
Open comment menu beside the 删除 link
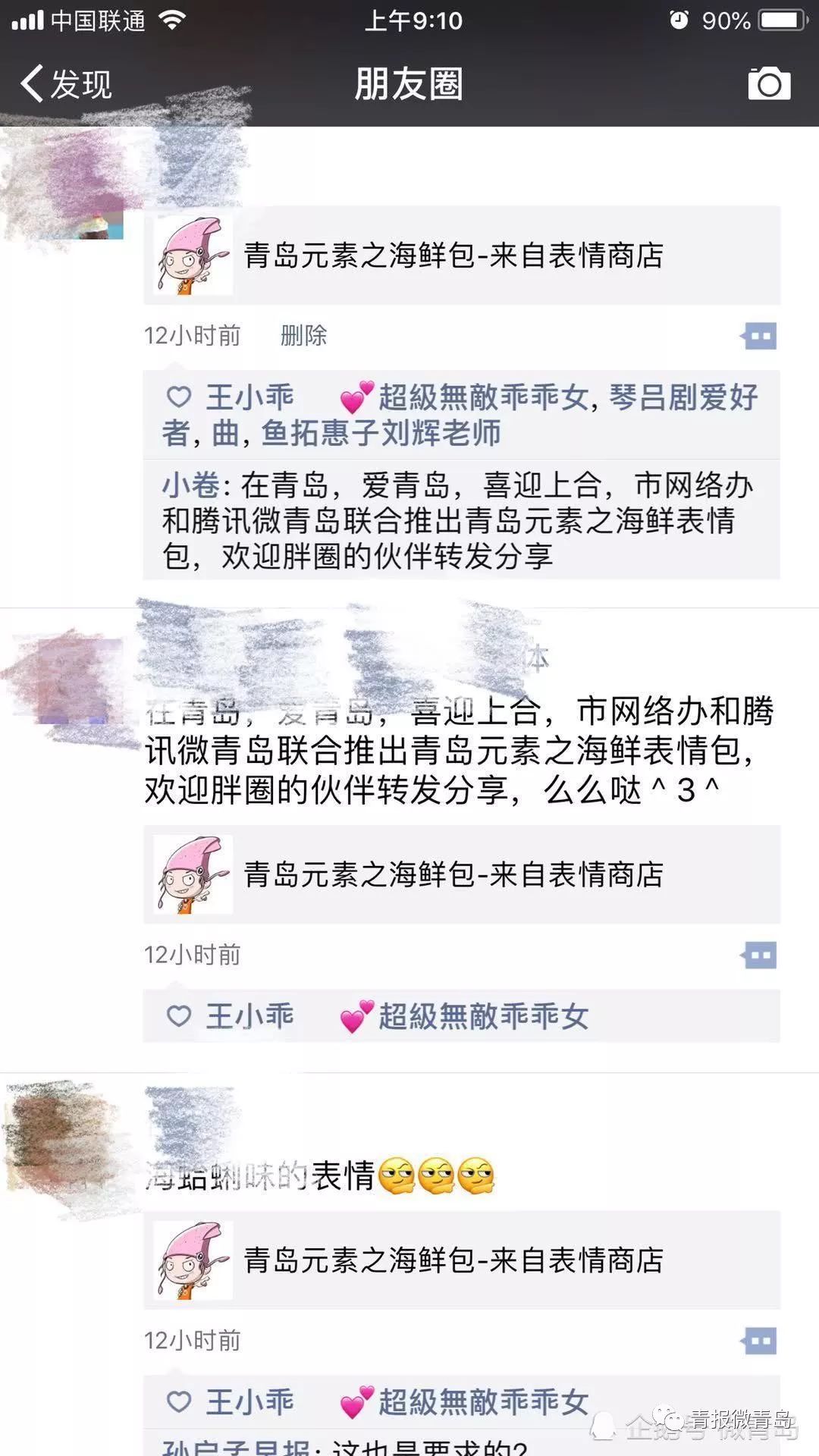click(759, 336)
